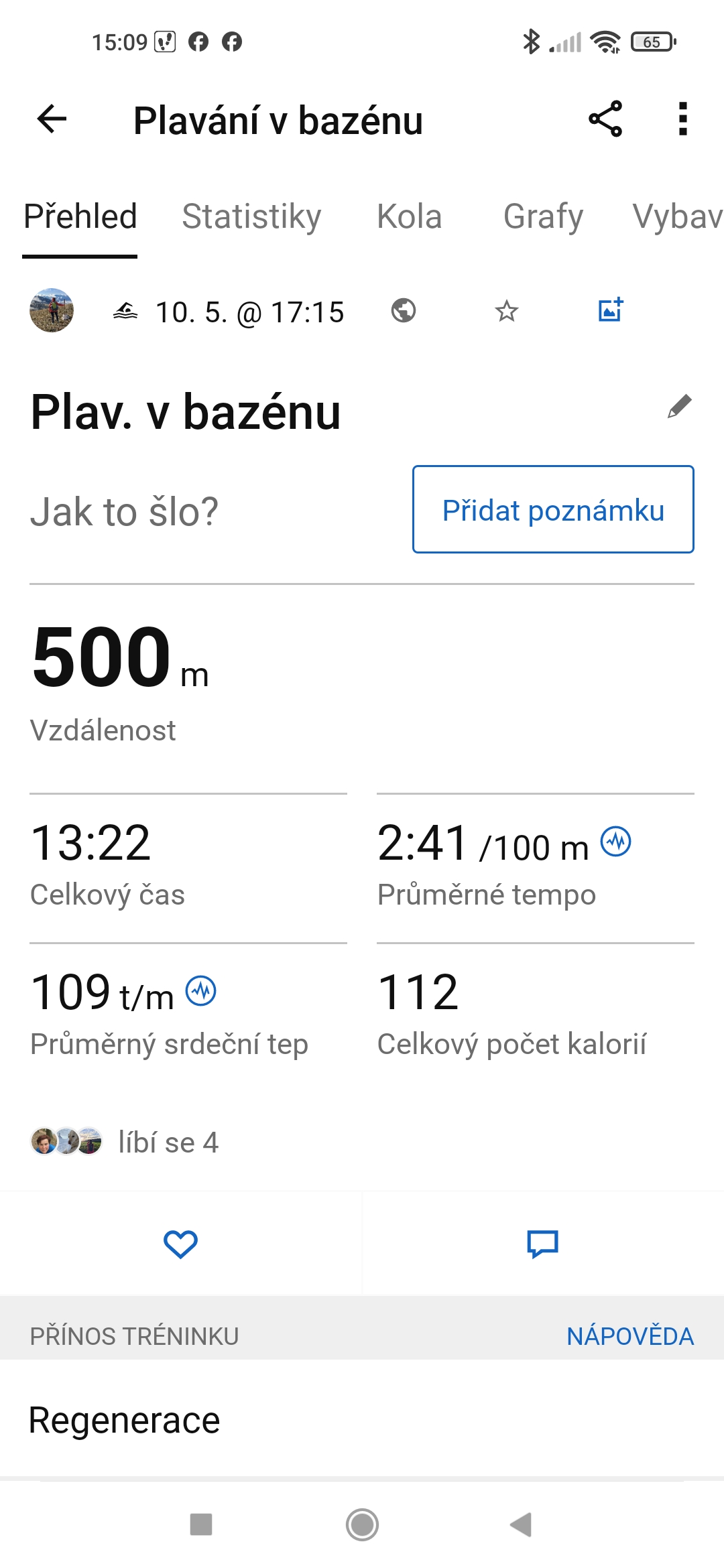Open the profile photo avatar

[52, 310]
